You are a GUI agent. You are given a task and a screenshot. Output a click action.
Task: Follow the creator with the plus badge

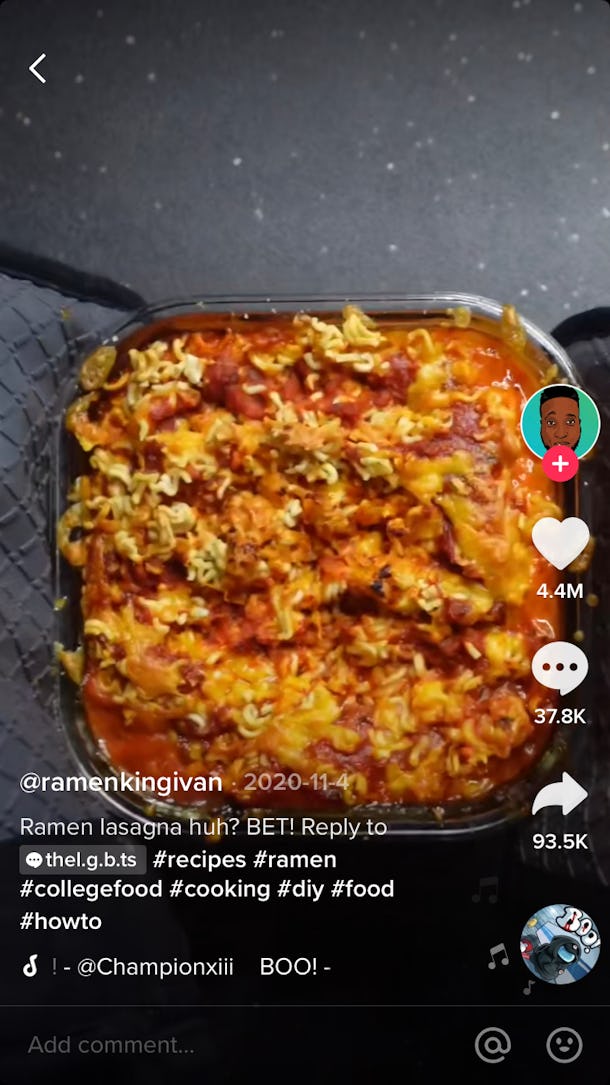pos(560,464)
